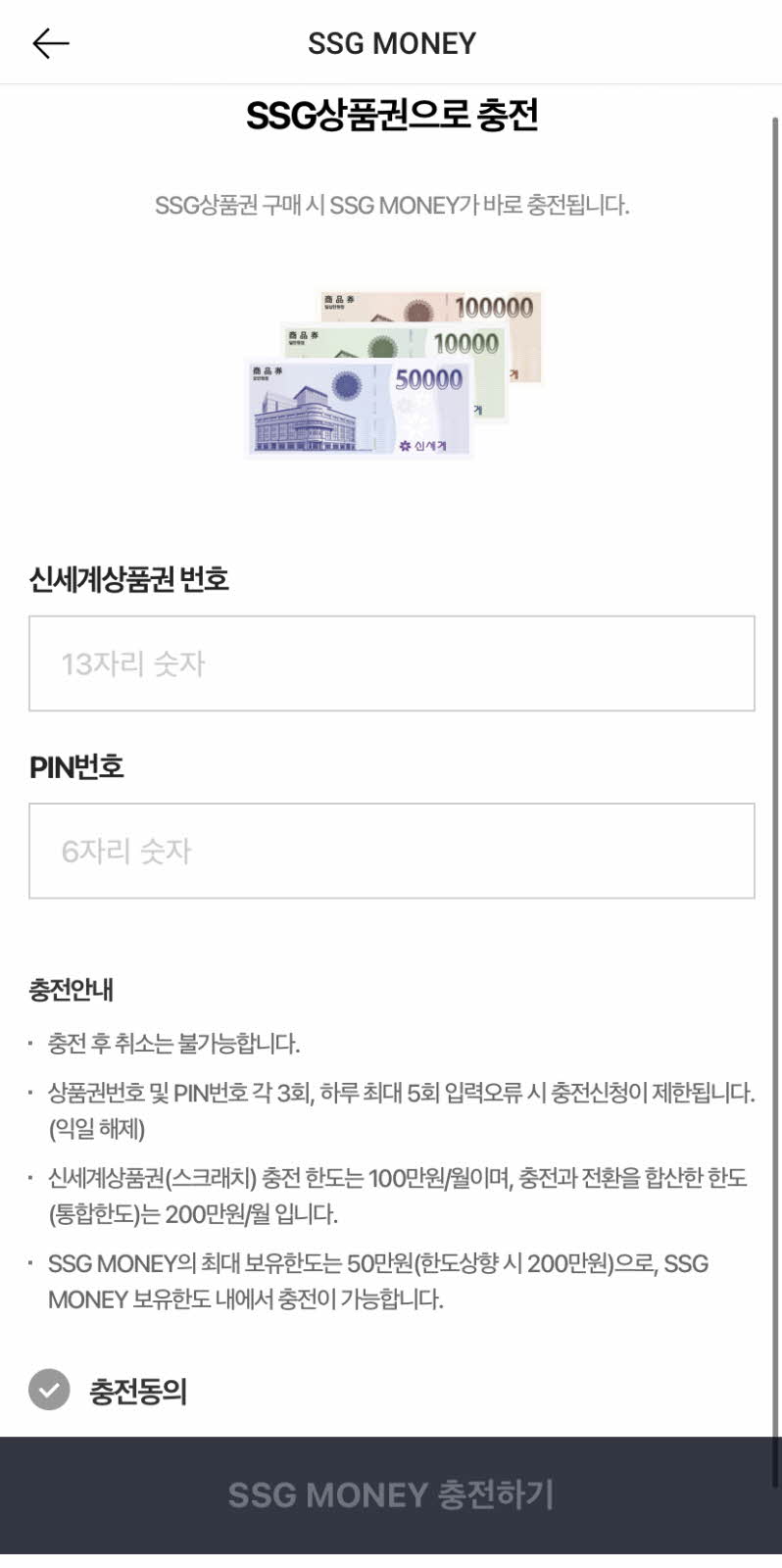Screen dimensions: 782x1568
Task: Click the 13자리 숫자 voucher number field
Action: tap(391, 662)
